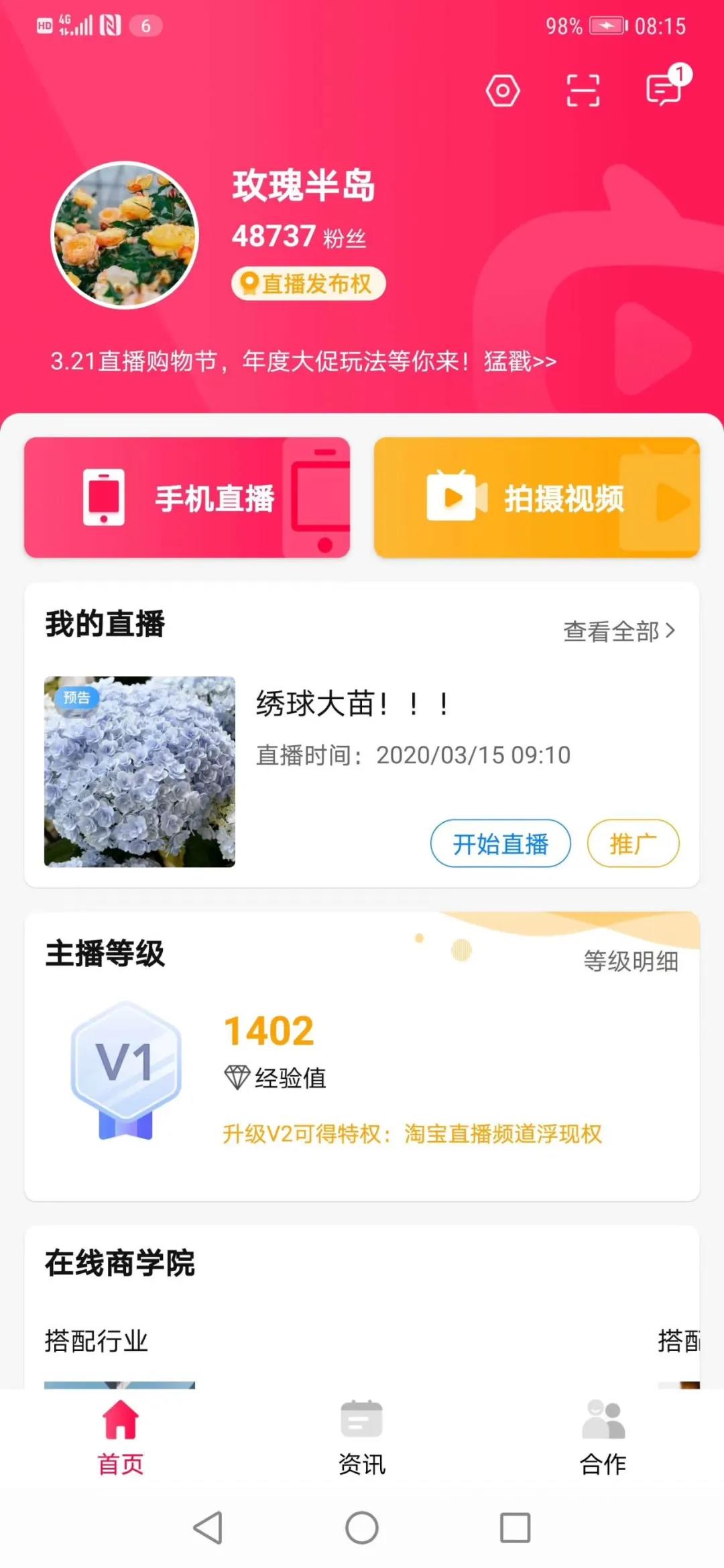The height and width of the screenshot is (1568, 724).
Task: Click the V1 anchor level badge
Action: pyautogui.click(x=125, y=1062)
